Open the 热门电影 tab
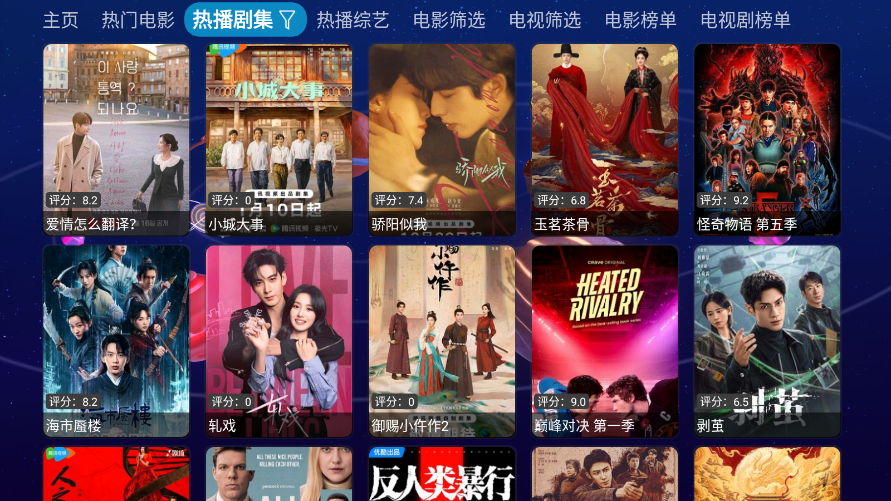This screenshot has width=891, height=501. [138, 20]
